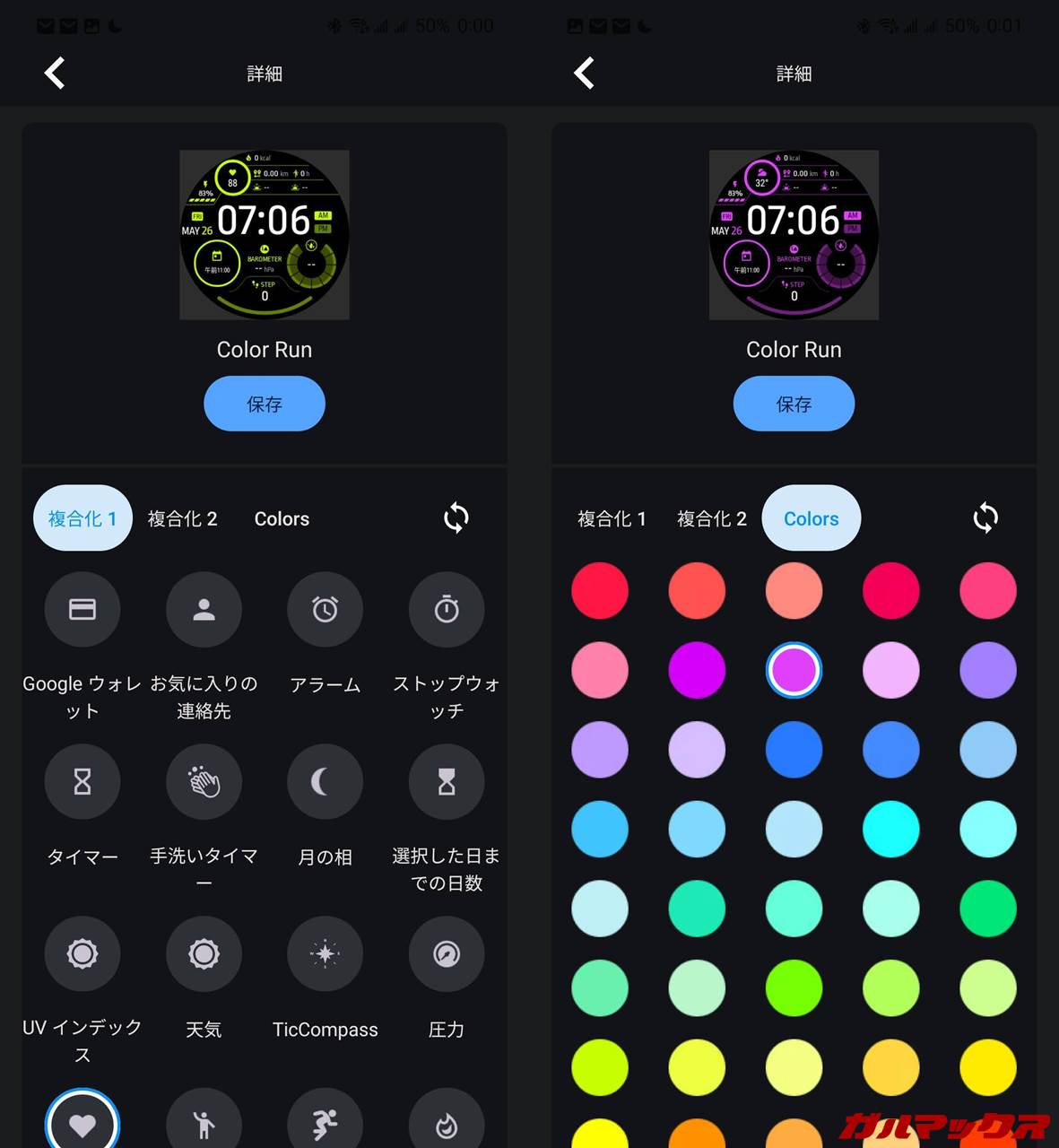Select the 月の相 moon phase complication
The image size is (1059, 1148).
click(325, 782)
